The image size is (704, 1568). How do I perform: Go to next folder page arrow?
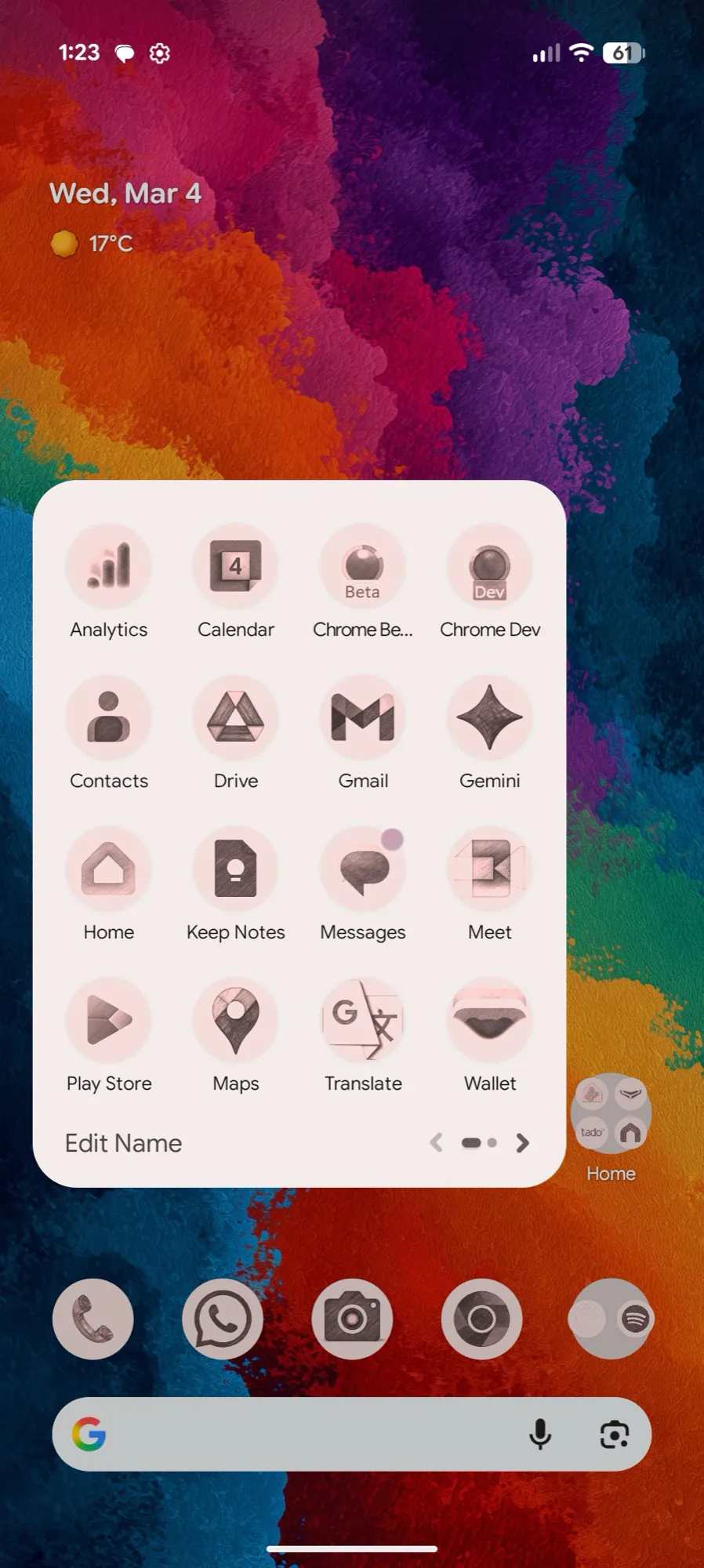[x=522, y=1143]
